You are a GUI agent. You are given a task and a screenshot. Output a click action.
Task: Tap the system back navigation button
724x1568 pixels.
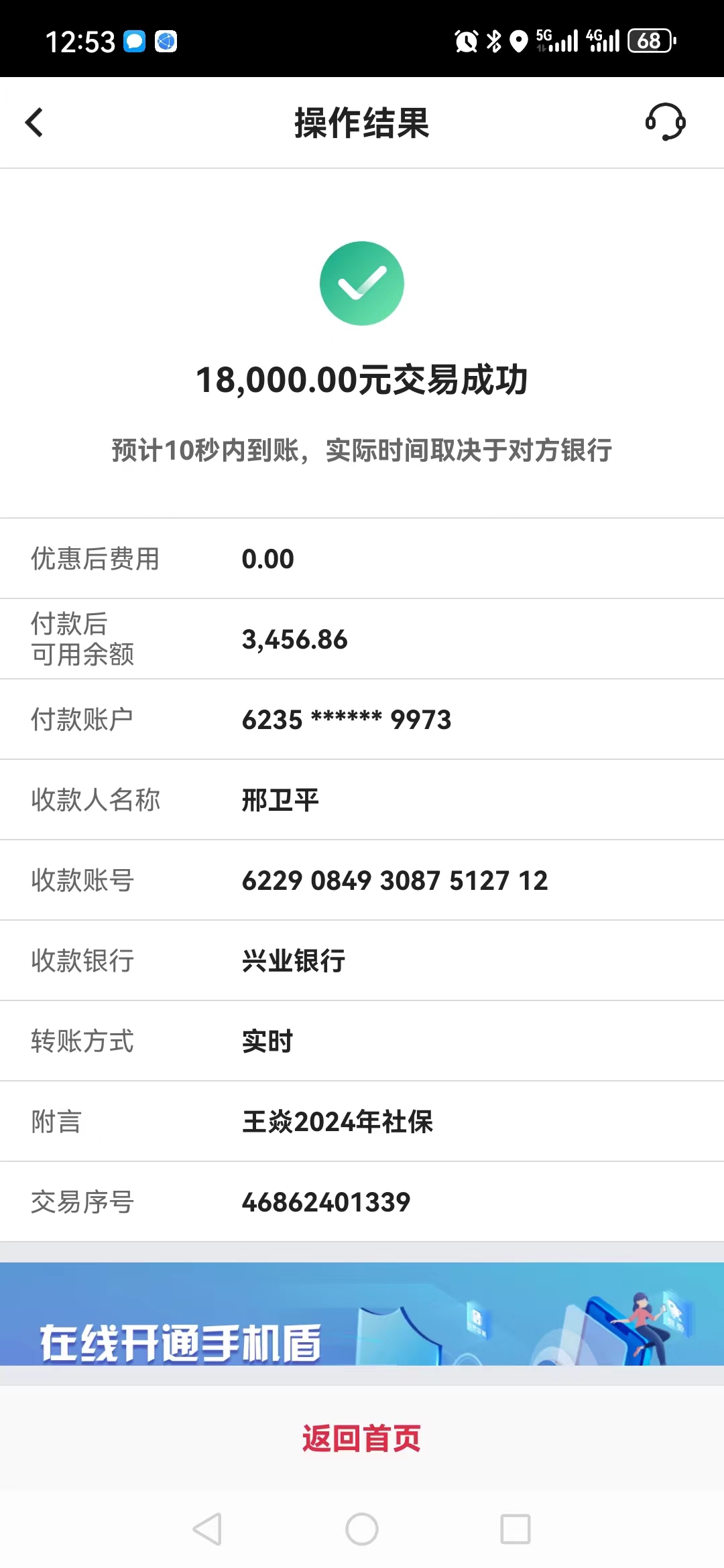pyautogui.click(x=207, y=1529)
